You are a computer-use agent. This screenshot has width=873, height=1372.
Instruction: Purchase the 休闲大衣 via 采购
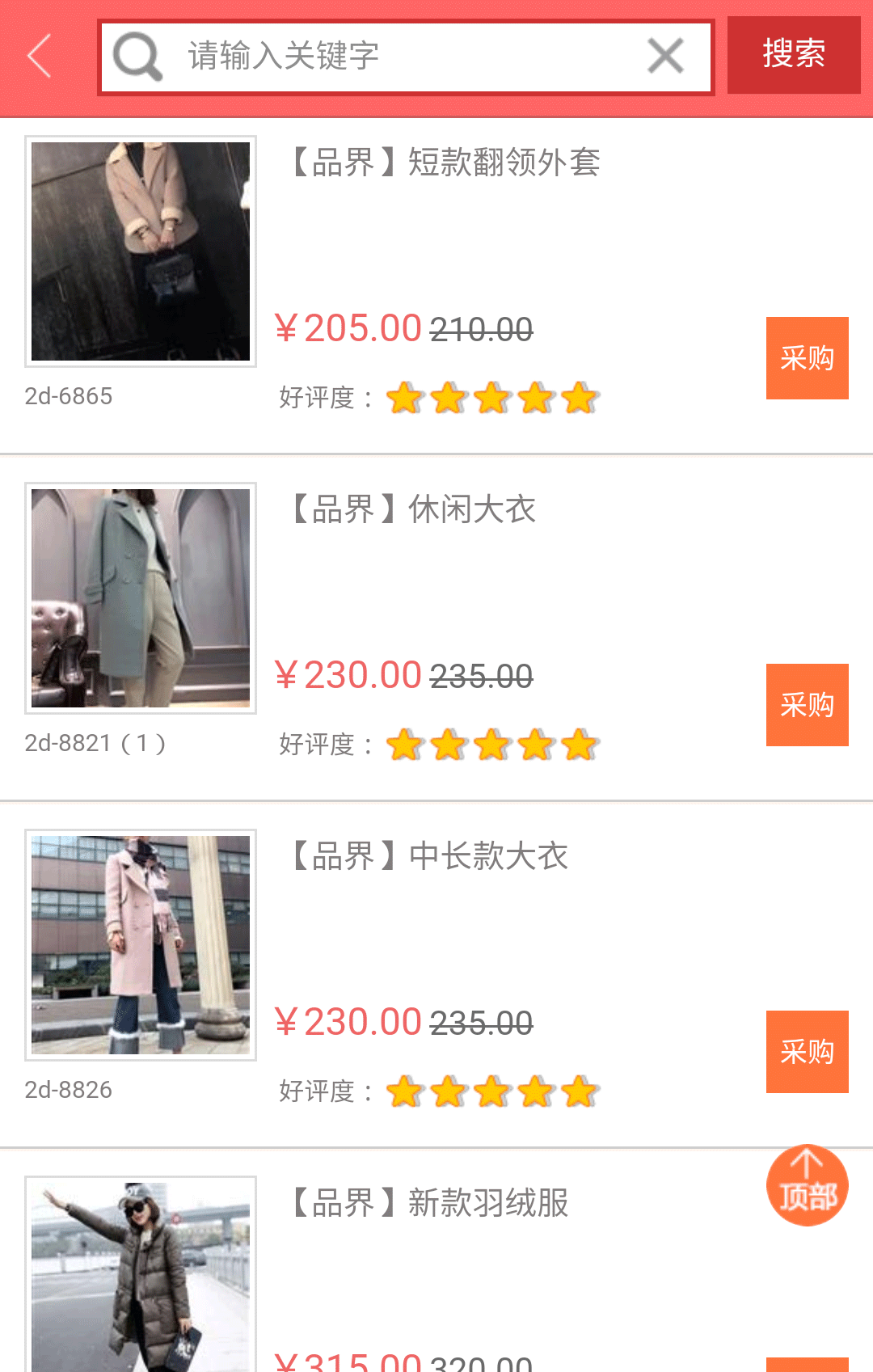click(x=807, y=705)
